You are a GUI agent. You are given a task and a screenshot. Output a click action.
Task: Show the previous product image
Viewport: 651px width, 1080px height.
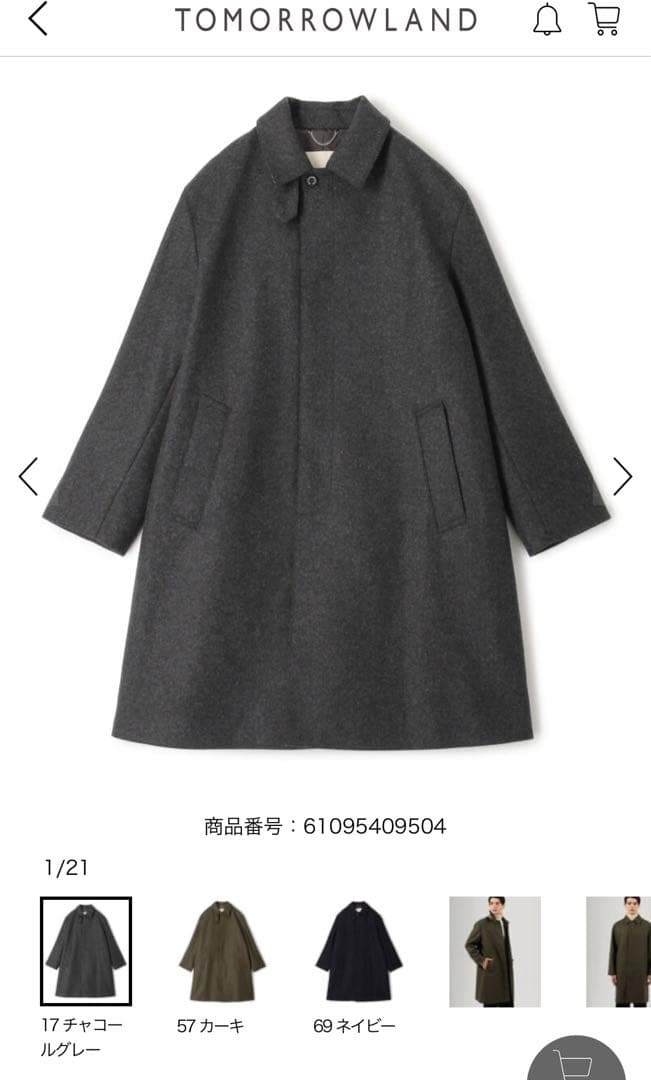28,476
